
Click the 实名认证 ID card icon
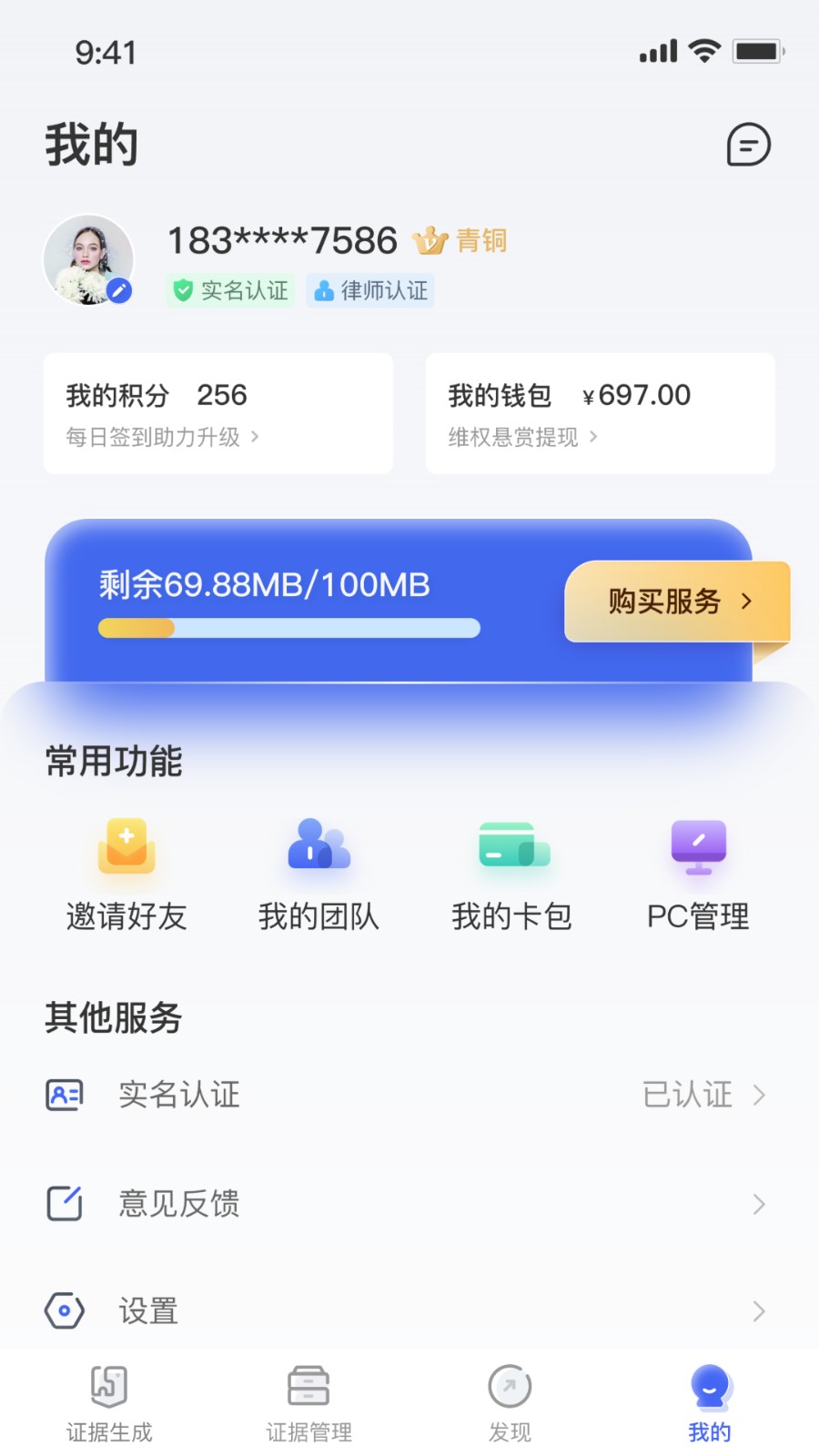coord(63,1095)
